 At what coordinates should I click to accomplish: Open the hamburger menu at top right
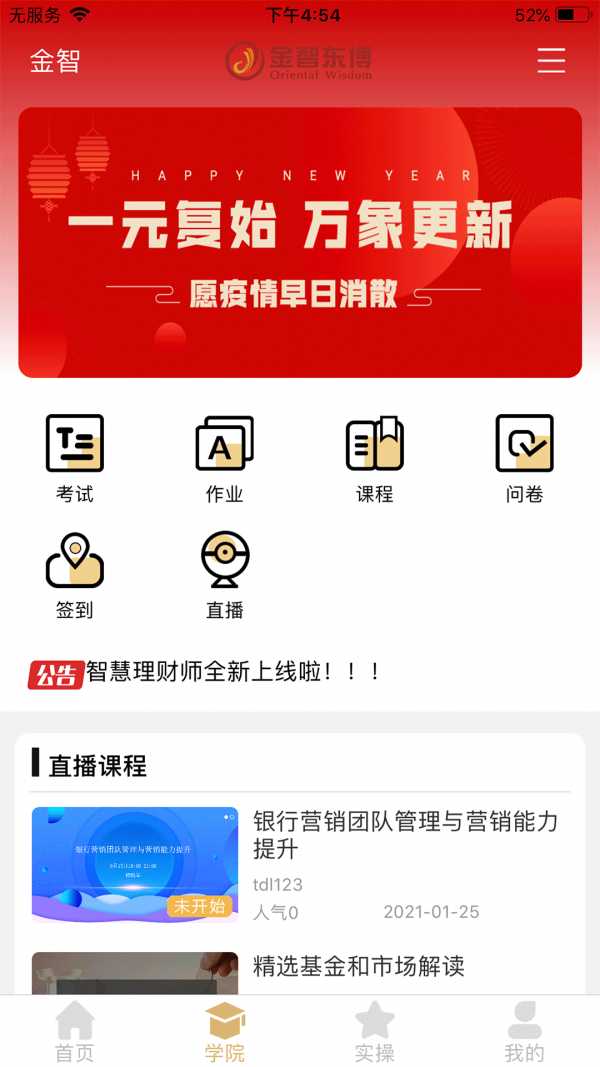[551, 61]
